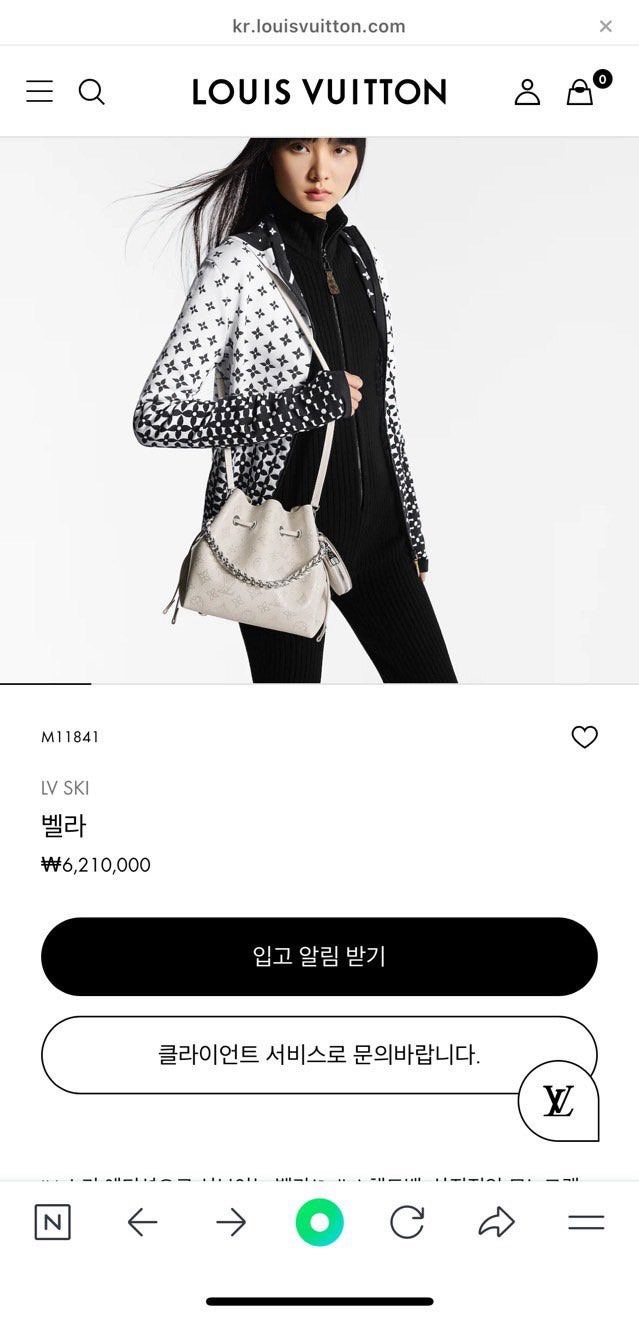This screenshot has width=639, height=1321.
Task: Tap the 입고 알림 받기 button
Action: tap(319, 956)
